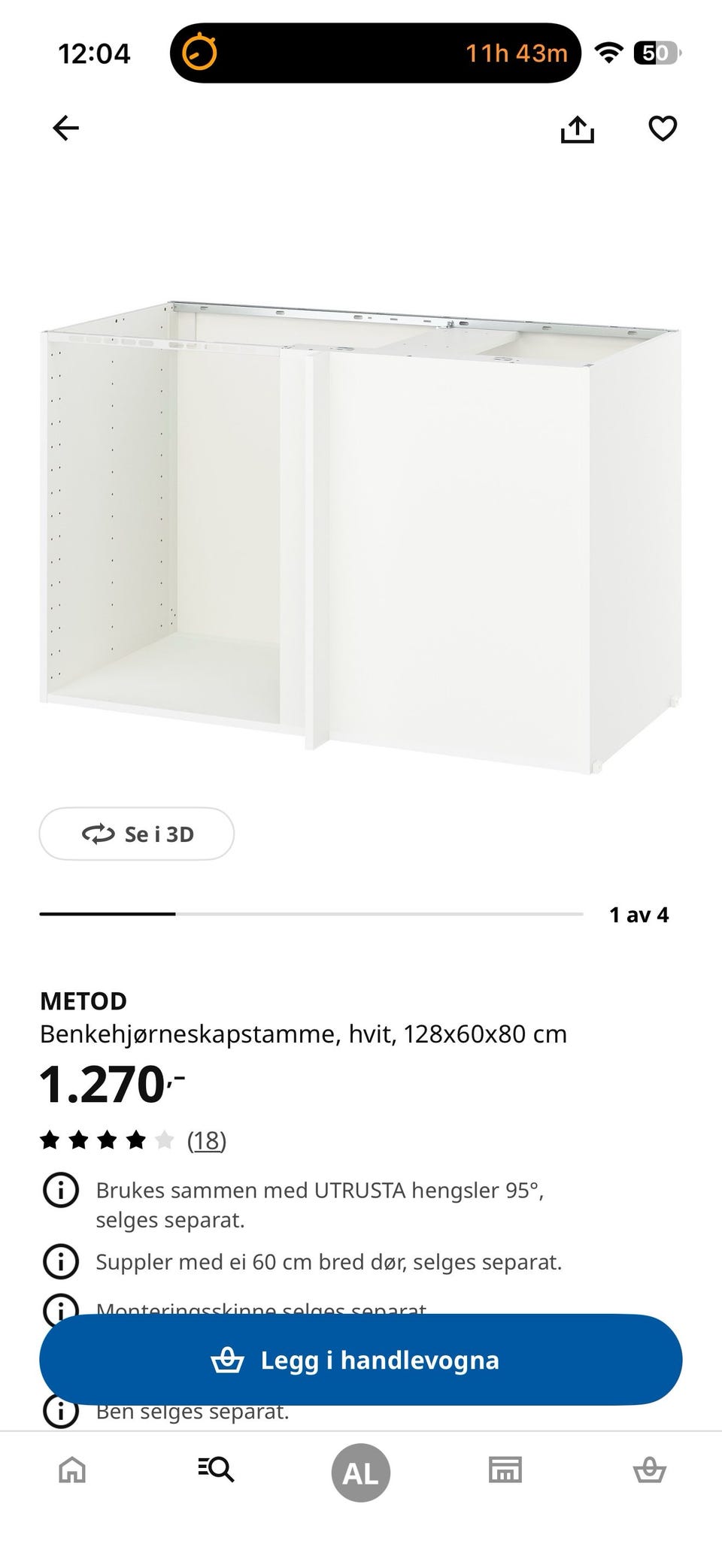Open the 18 customer reviews

click(x=207, y=1140)
